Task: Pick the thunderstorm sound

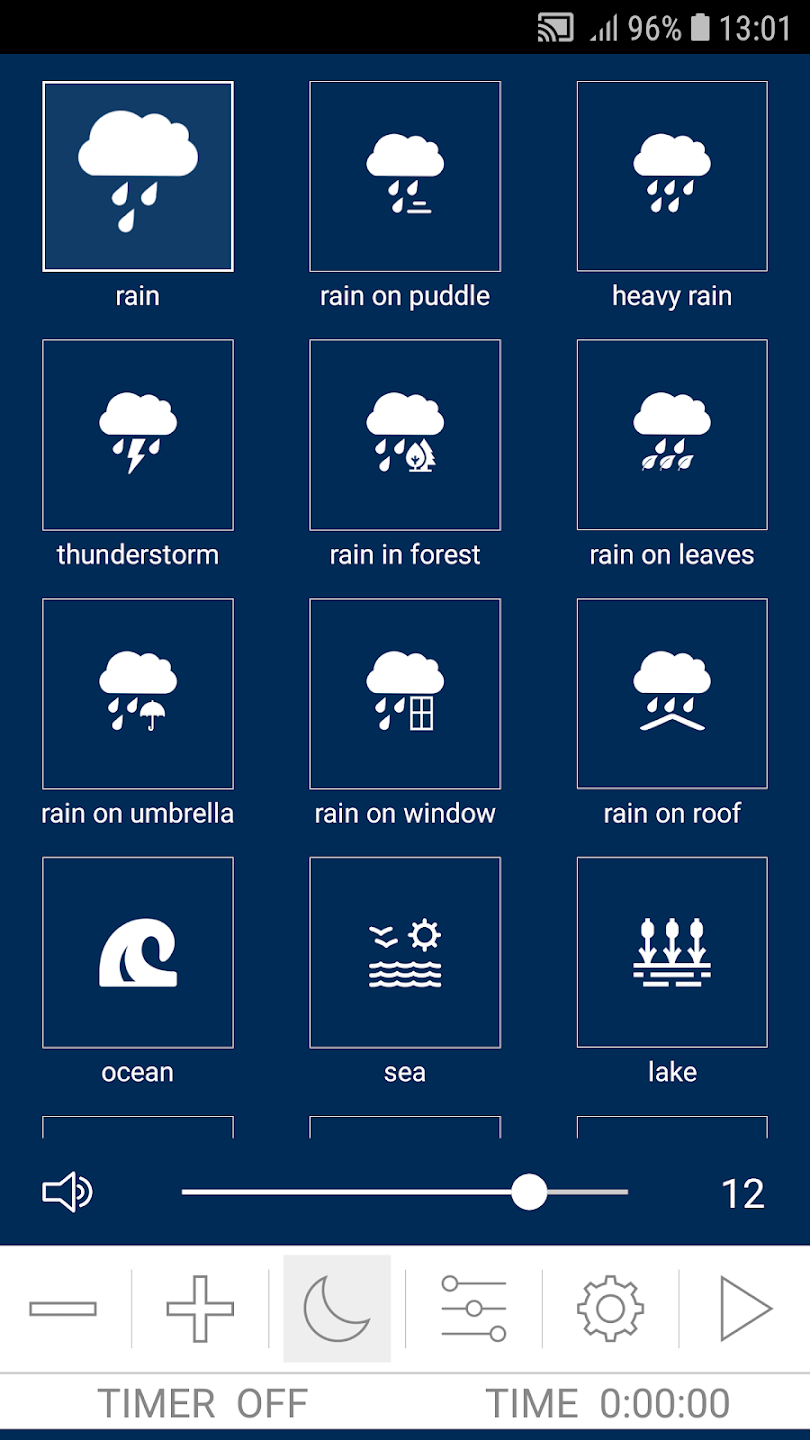Action: [x=138, y=435]
